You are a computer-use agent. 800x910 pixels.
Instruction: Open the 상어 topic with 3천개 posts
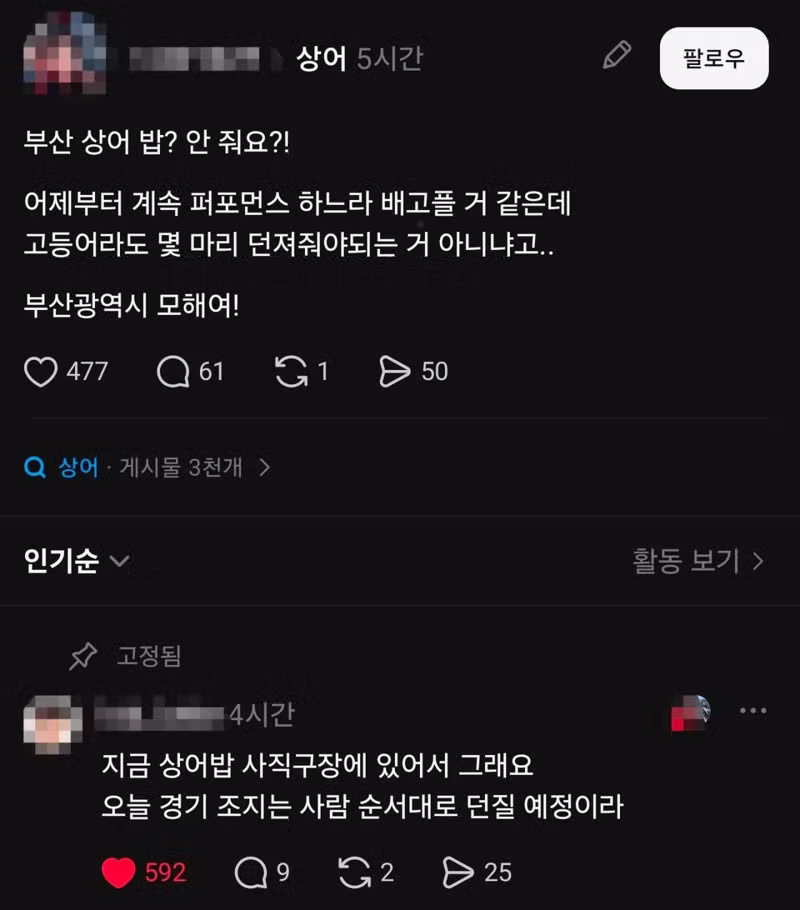[x=147, y=467]
